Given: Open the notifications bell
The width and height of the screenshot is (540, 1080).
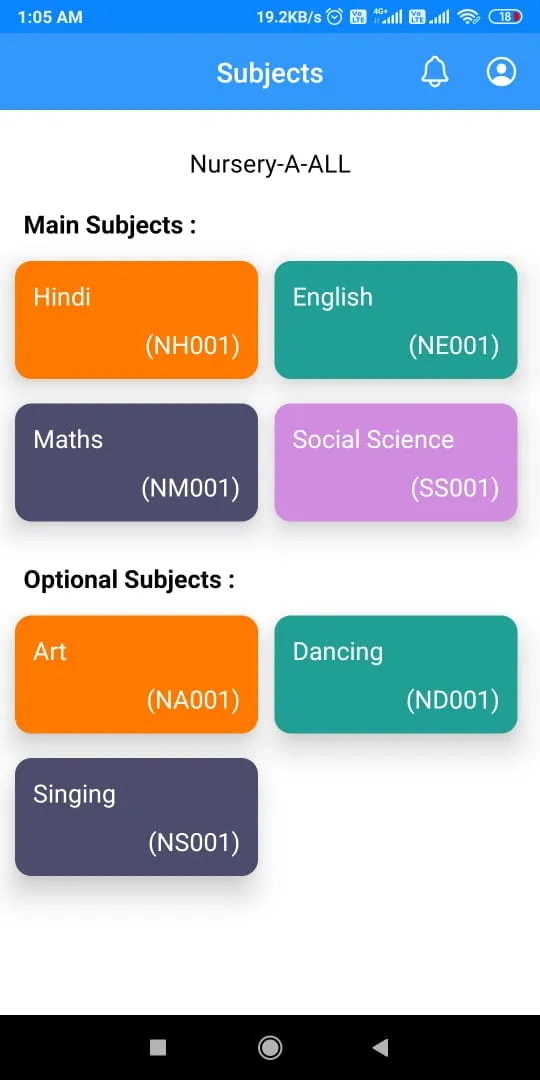Looking at the screenshot, I should [435, 72].
